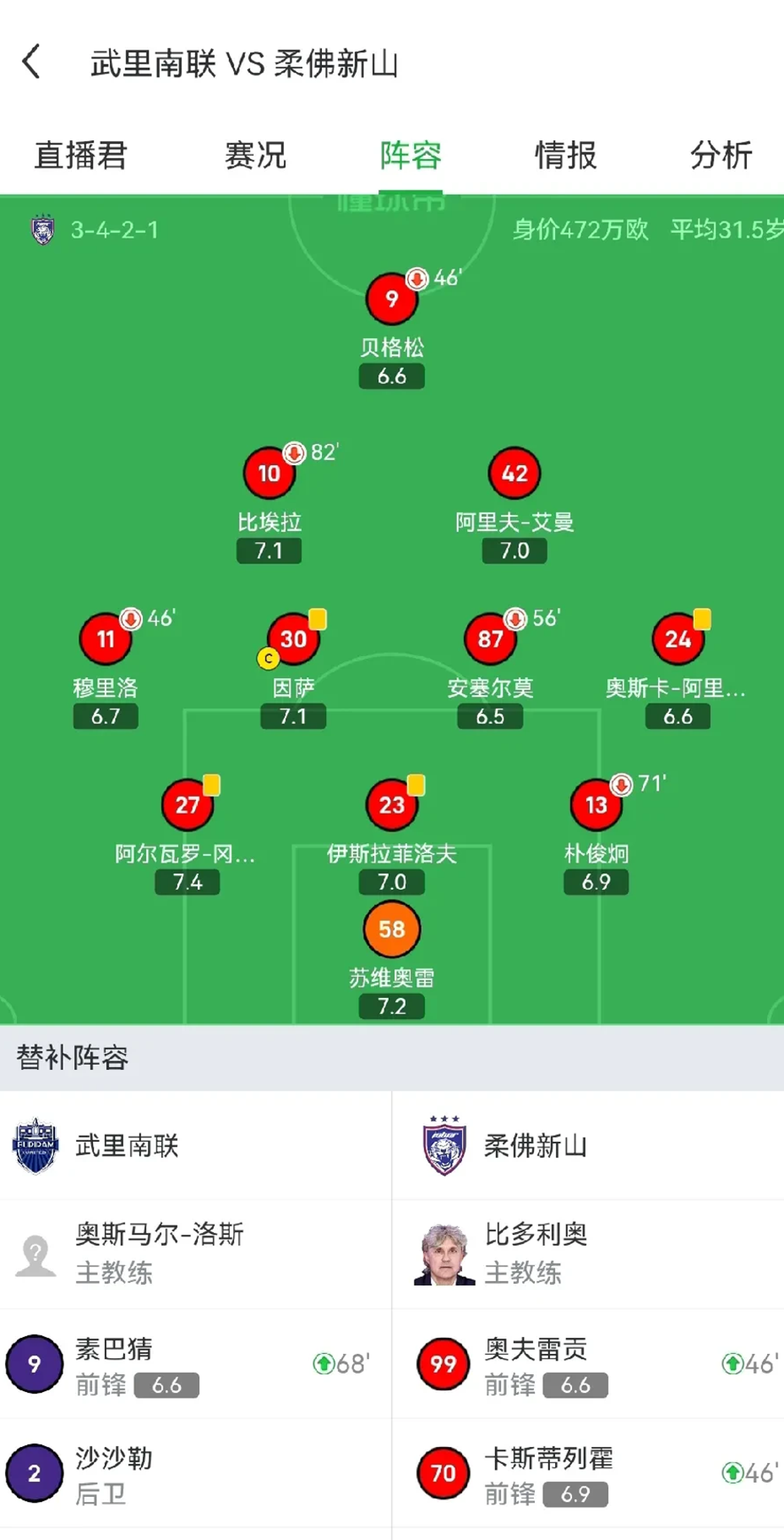This screenshot has width=784, height=1540.
Task: Open captain 因萨 number 30
Action: click(x=293, y=639)
